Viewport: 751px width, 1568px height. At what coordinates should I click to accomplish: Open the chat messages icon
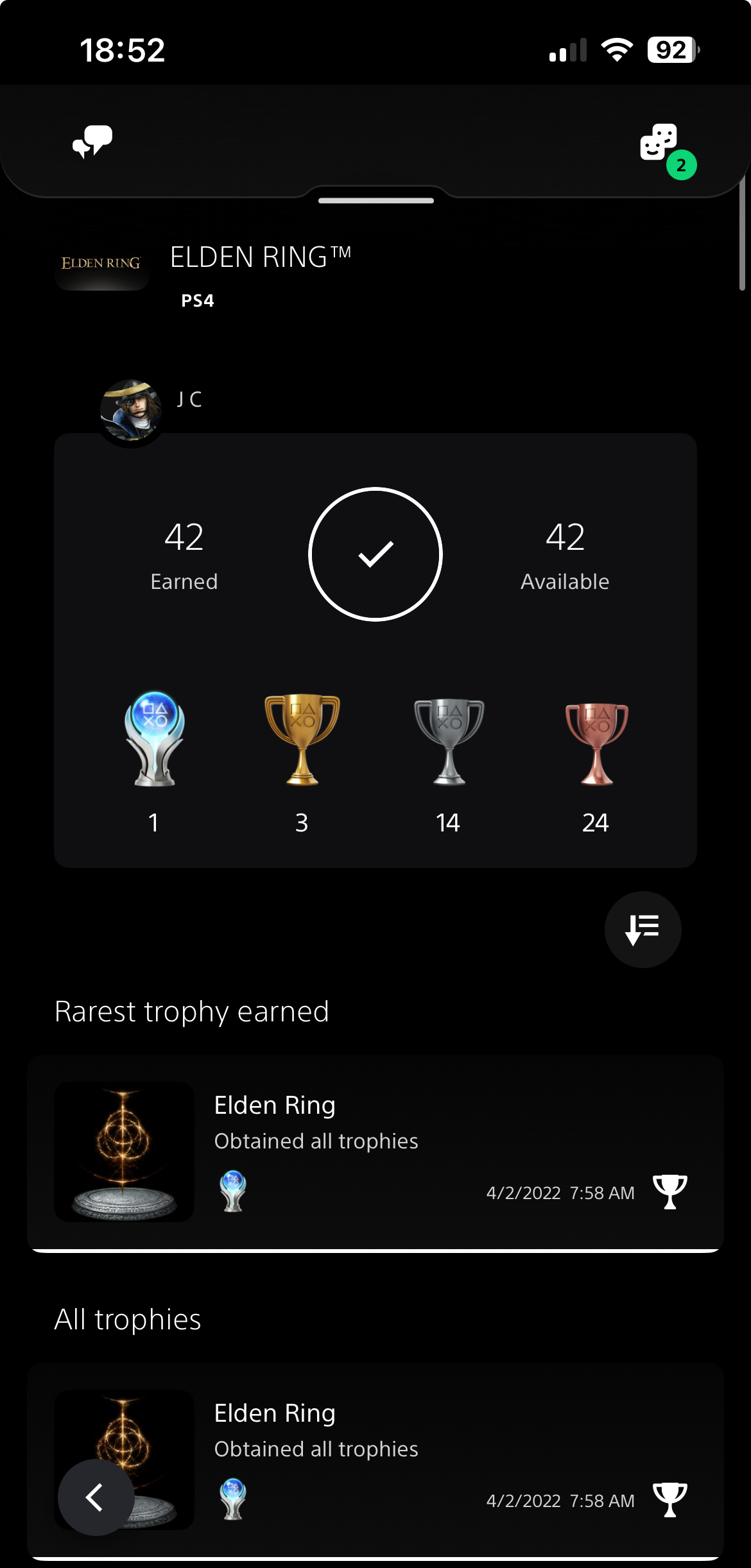point(92,142)
